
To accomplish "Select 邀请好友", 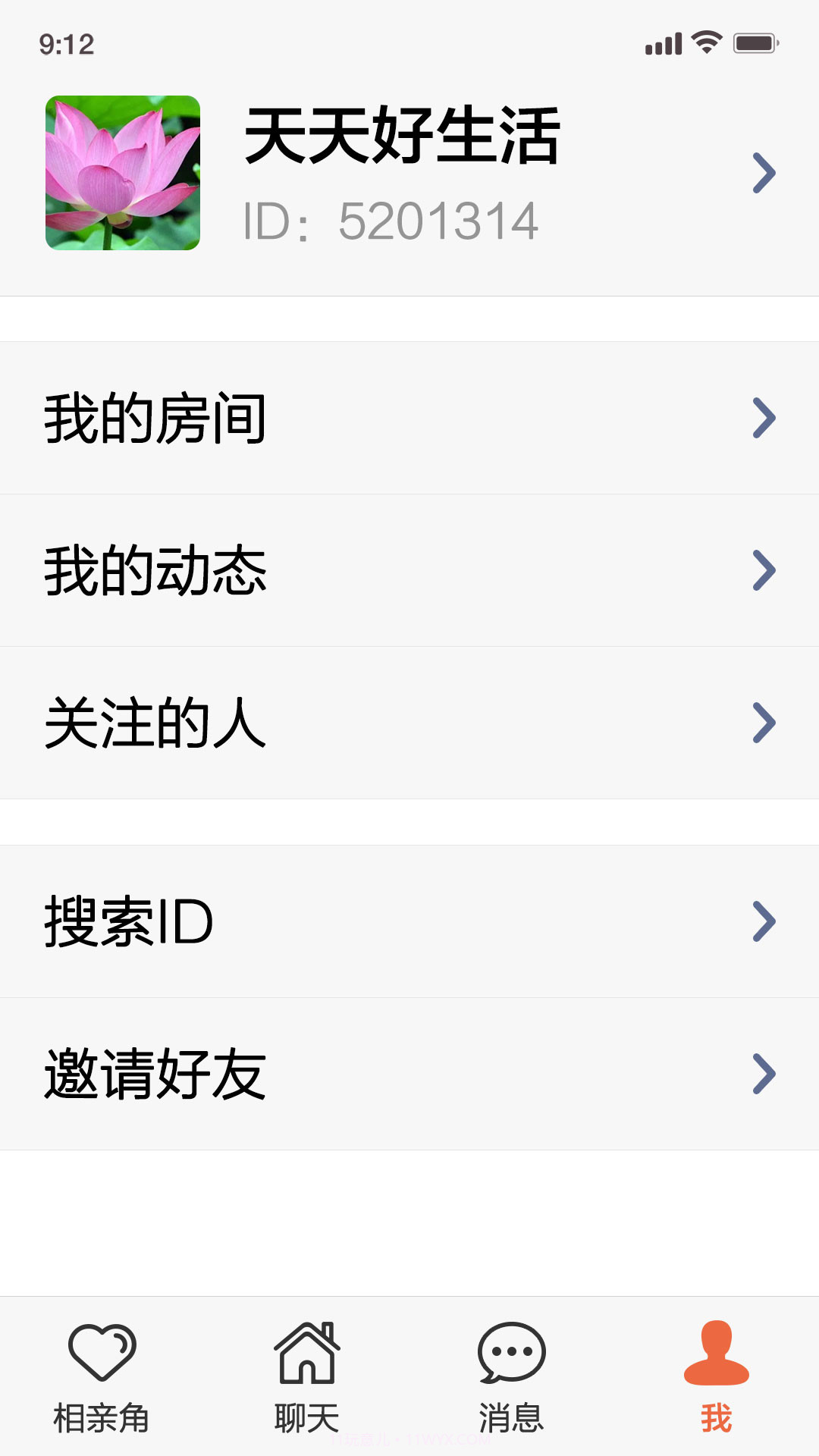I will click(409, 1074).
